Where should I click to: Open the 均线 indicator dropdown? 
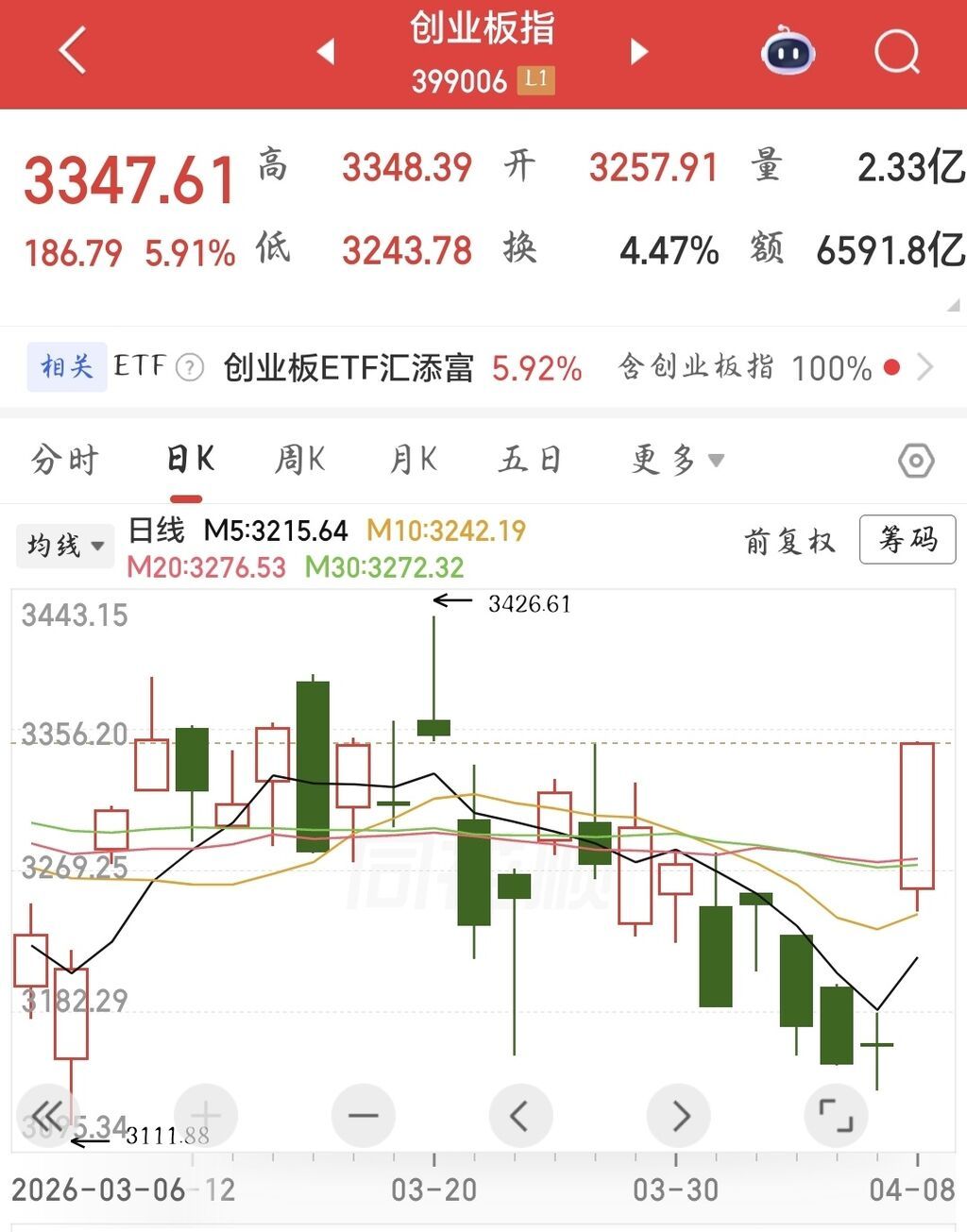pyautogui.click(x=64, y=546)
